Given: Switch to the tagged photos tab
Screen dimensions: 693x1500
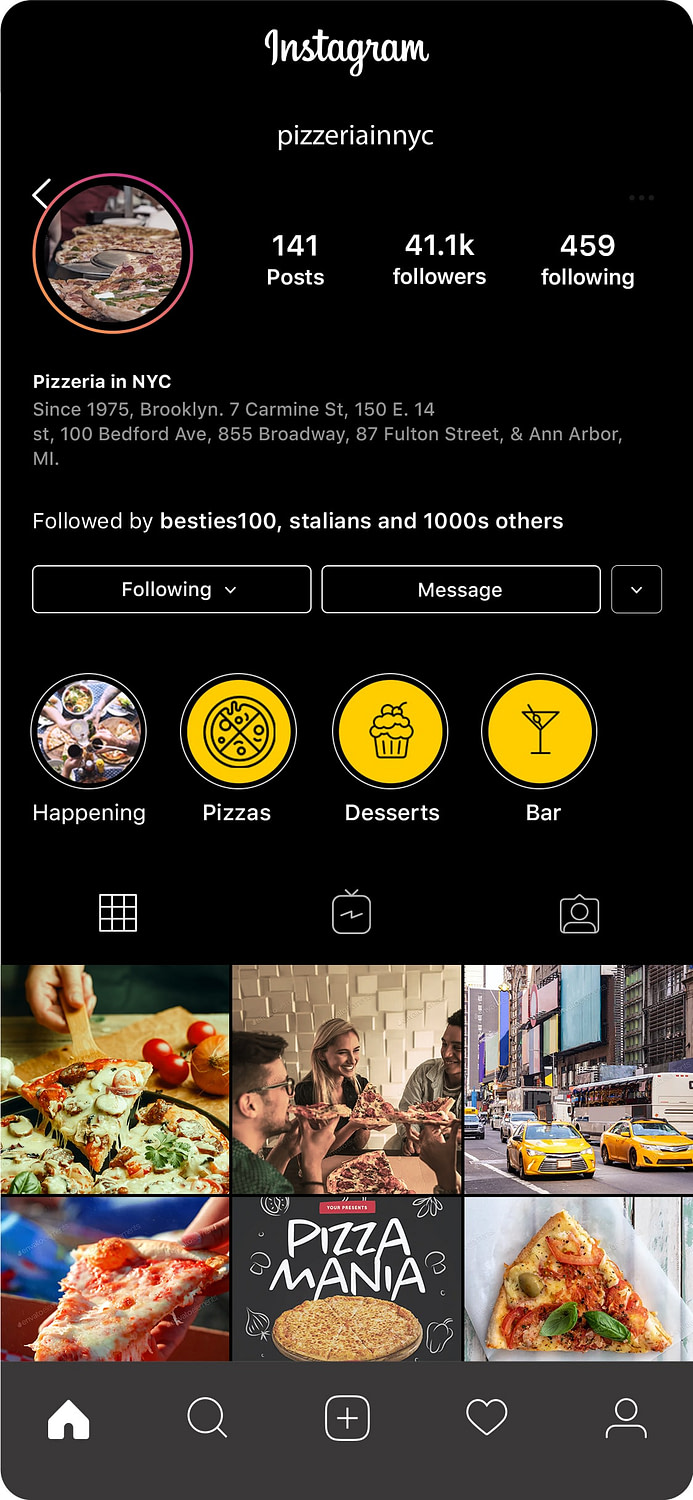Looking at the screenshot, I should point(579,914).
